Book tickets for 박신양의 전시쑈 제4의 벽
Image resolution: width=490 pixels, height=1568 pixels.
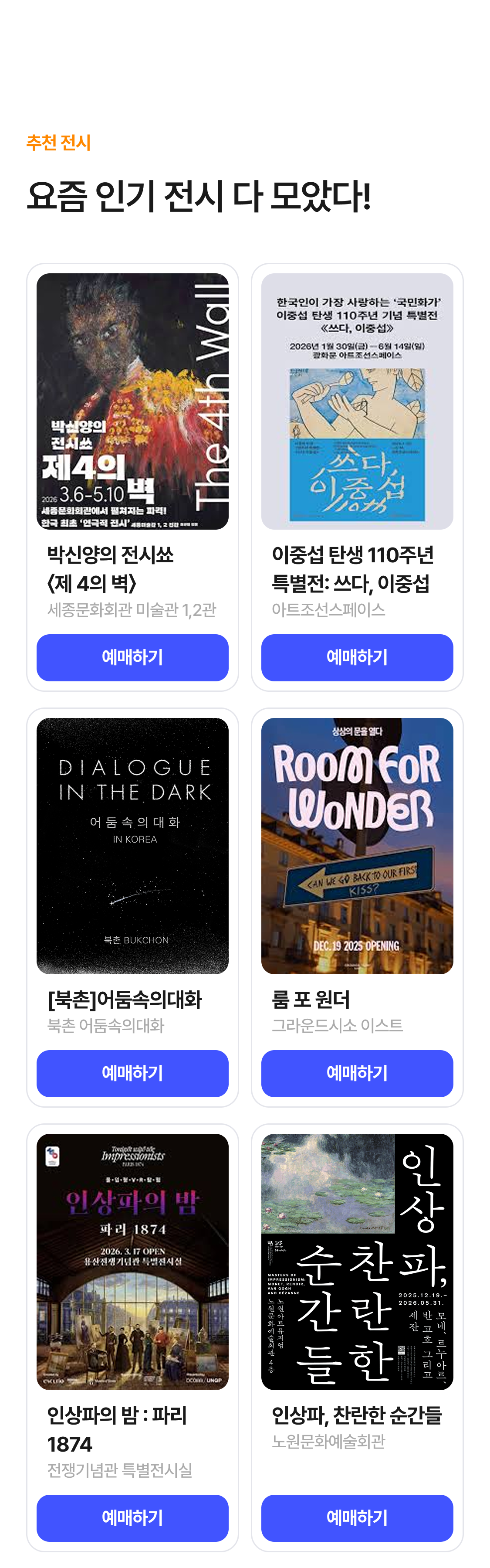[x=132, y=657]
